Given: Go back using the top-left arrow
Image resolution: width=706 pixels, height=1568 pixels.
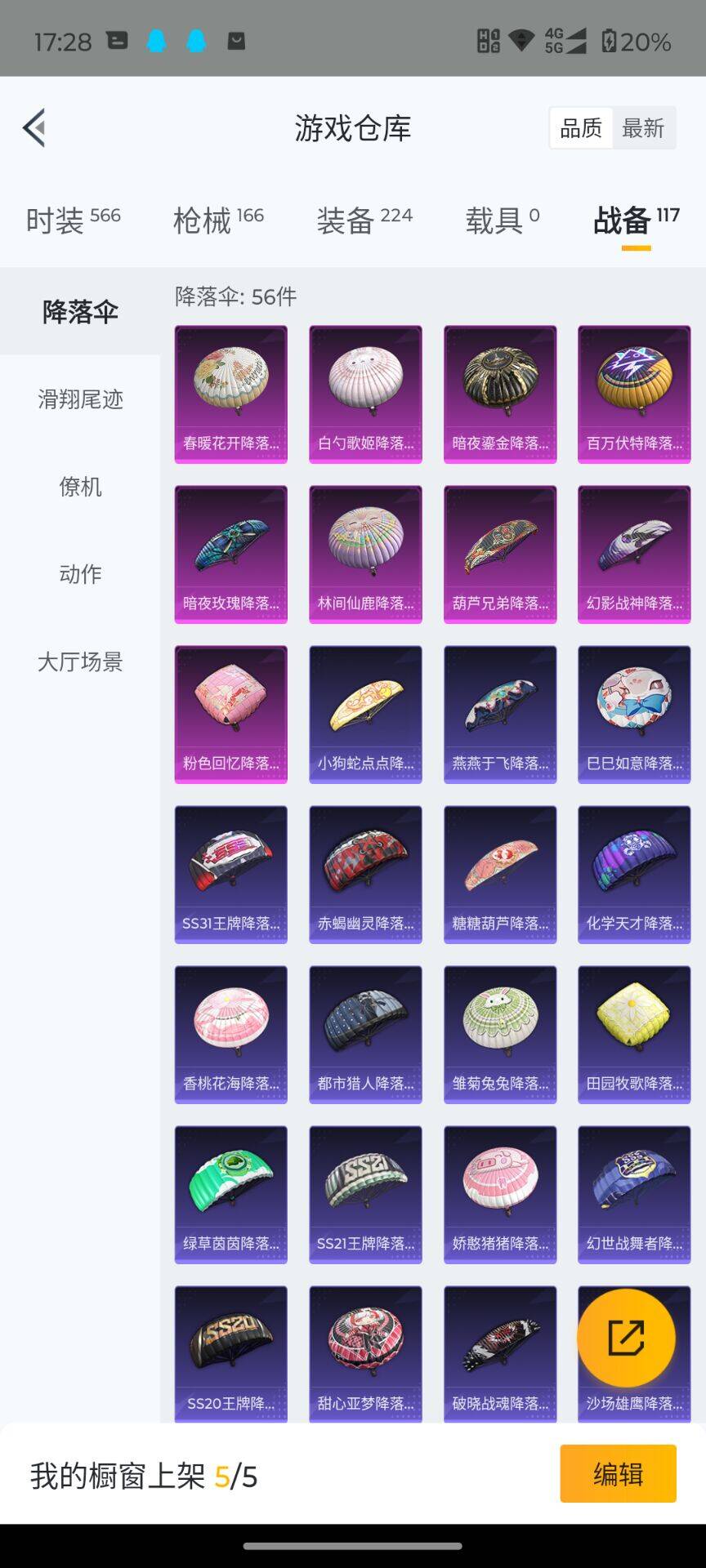Looking at the screenshot, I should coord(34,128).
